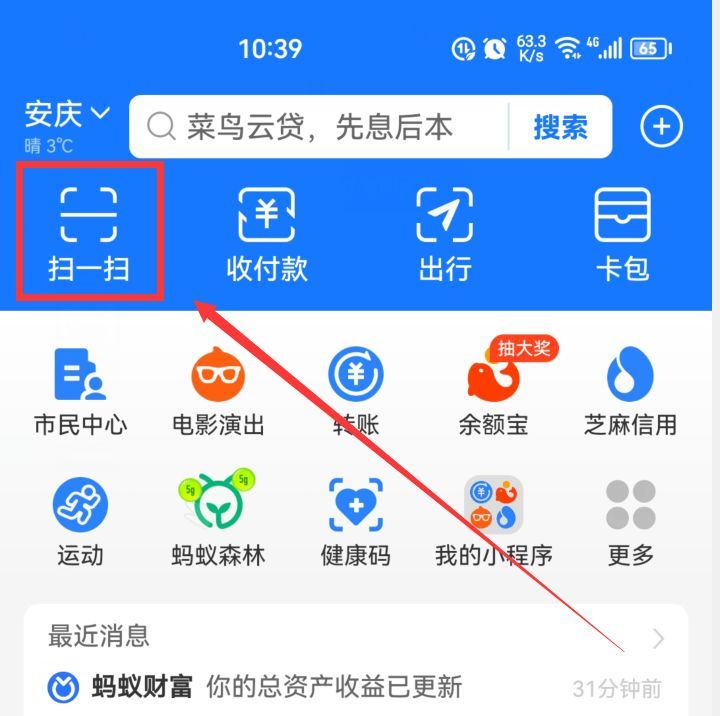
Task: Open 我的小程序 folder
Action: tap(493, 520)
